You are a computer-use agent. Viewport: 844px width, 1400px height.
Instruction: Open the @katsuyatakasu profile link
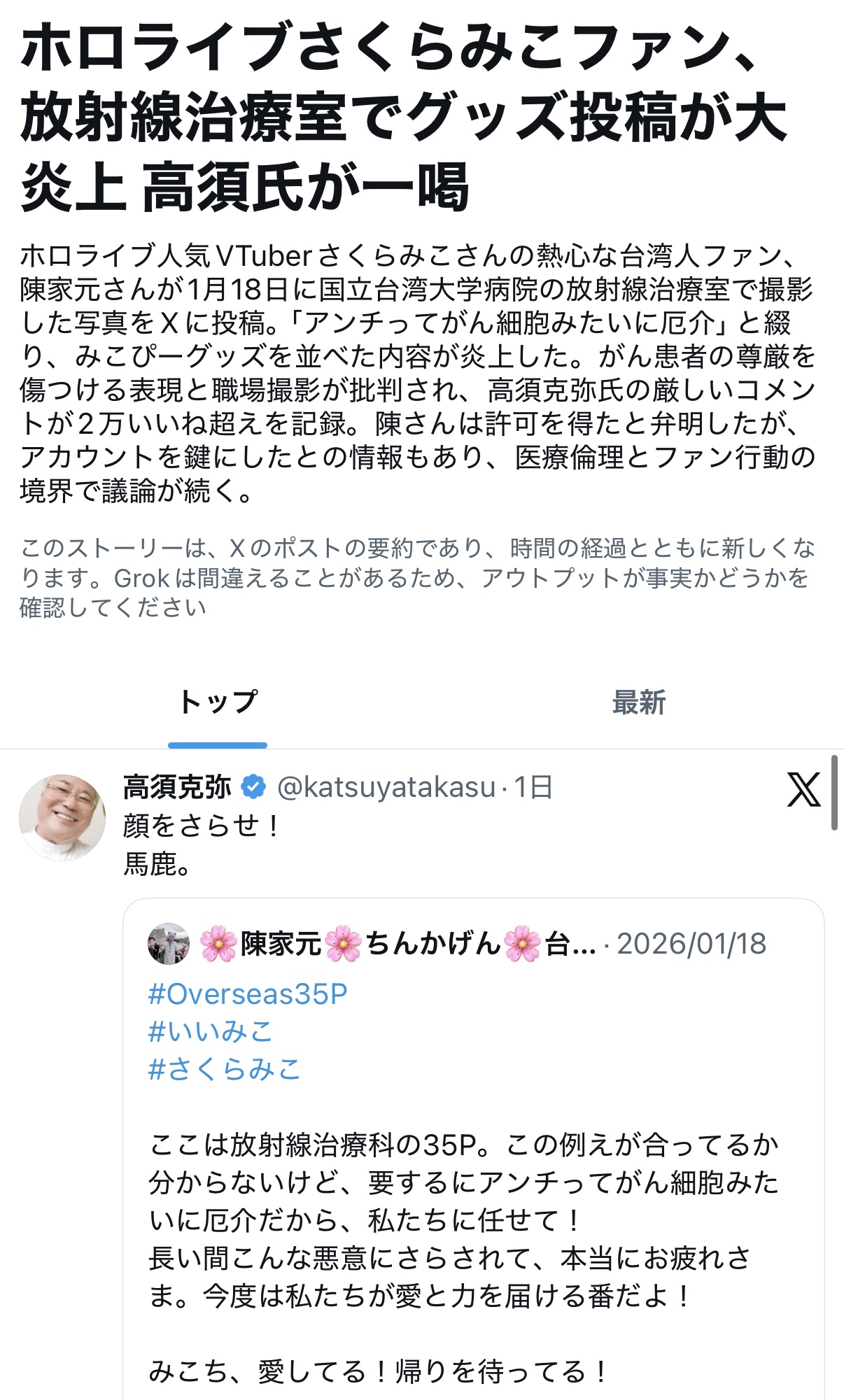click(386, 788)
